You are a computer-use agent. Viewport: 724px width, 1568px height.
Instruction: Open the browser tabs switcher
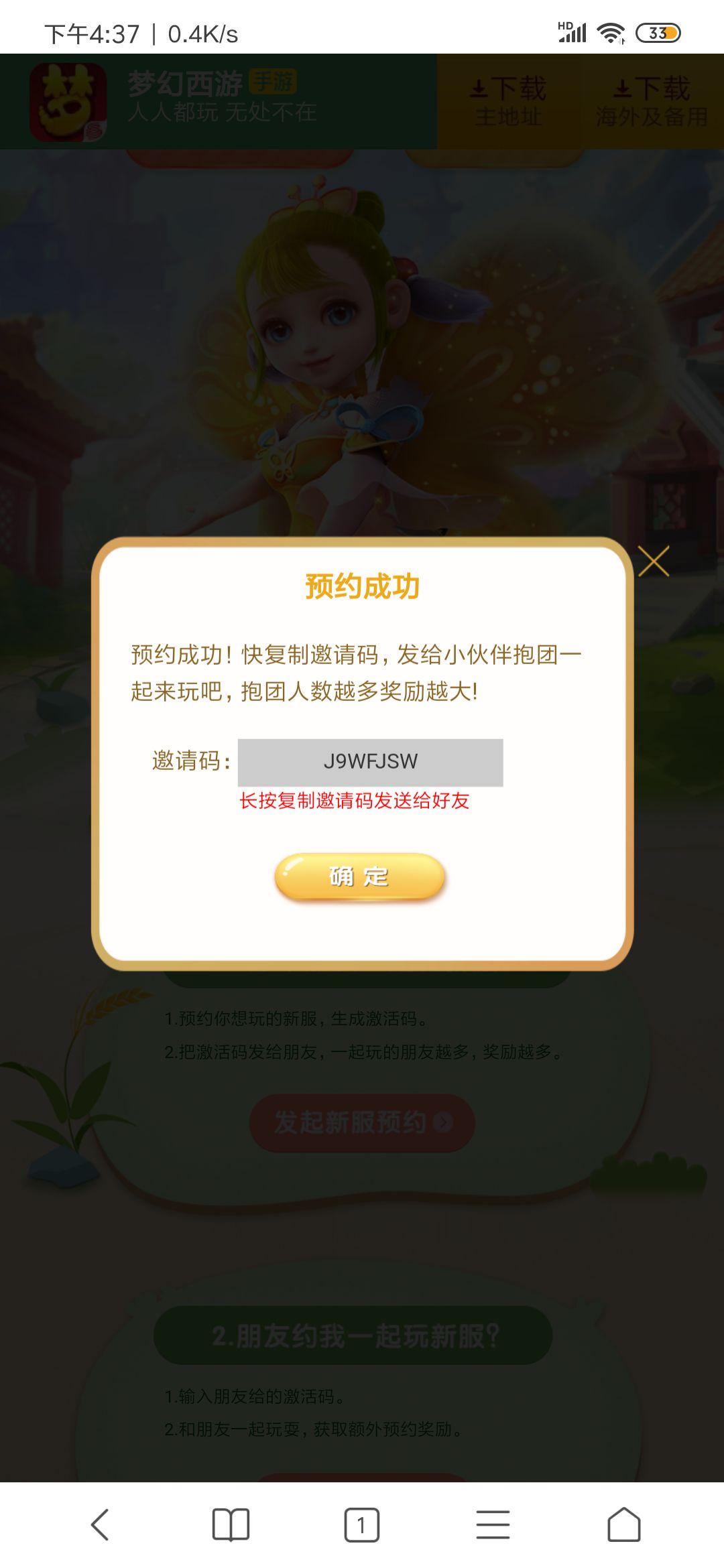point(362,1525)
